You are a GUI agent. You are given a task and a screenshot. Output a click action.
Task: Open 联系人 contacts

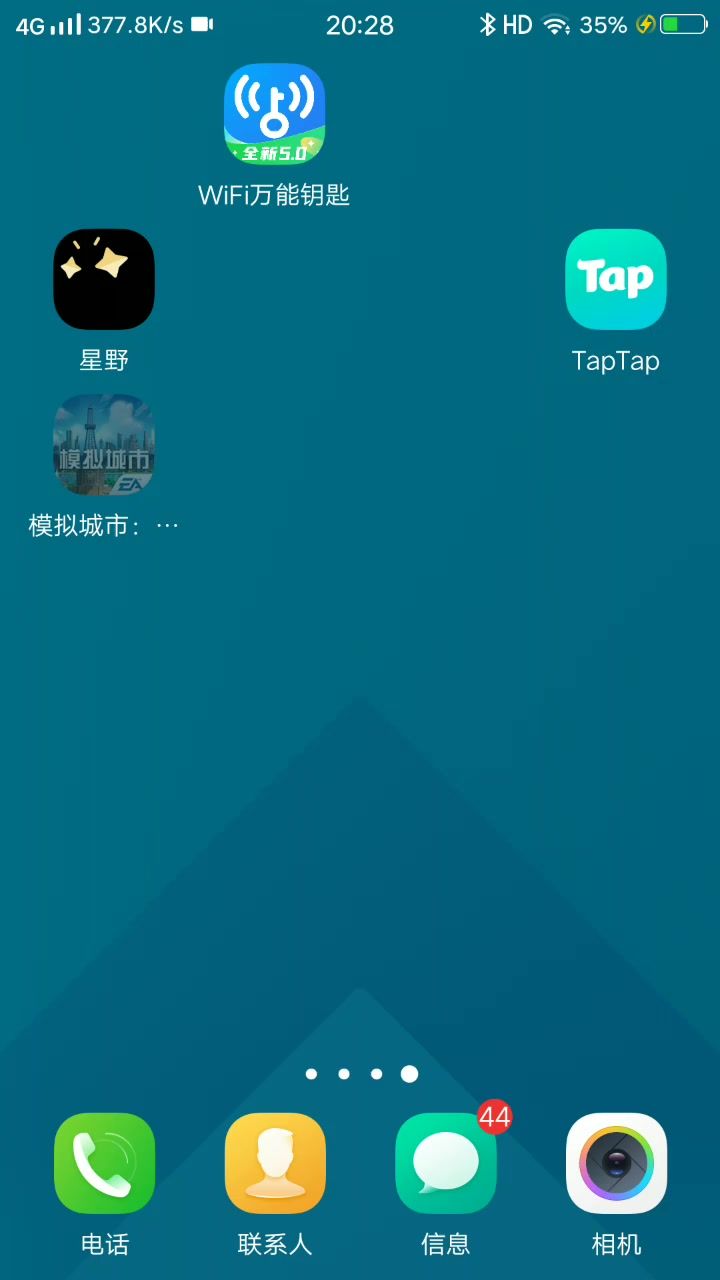275,1163
